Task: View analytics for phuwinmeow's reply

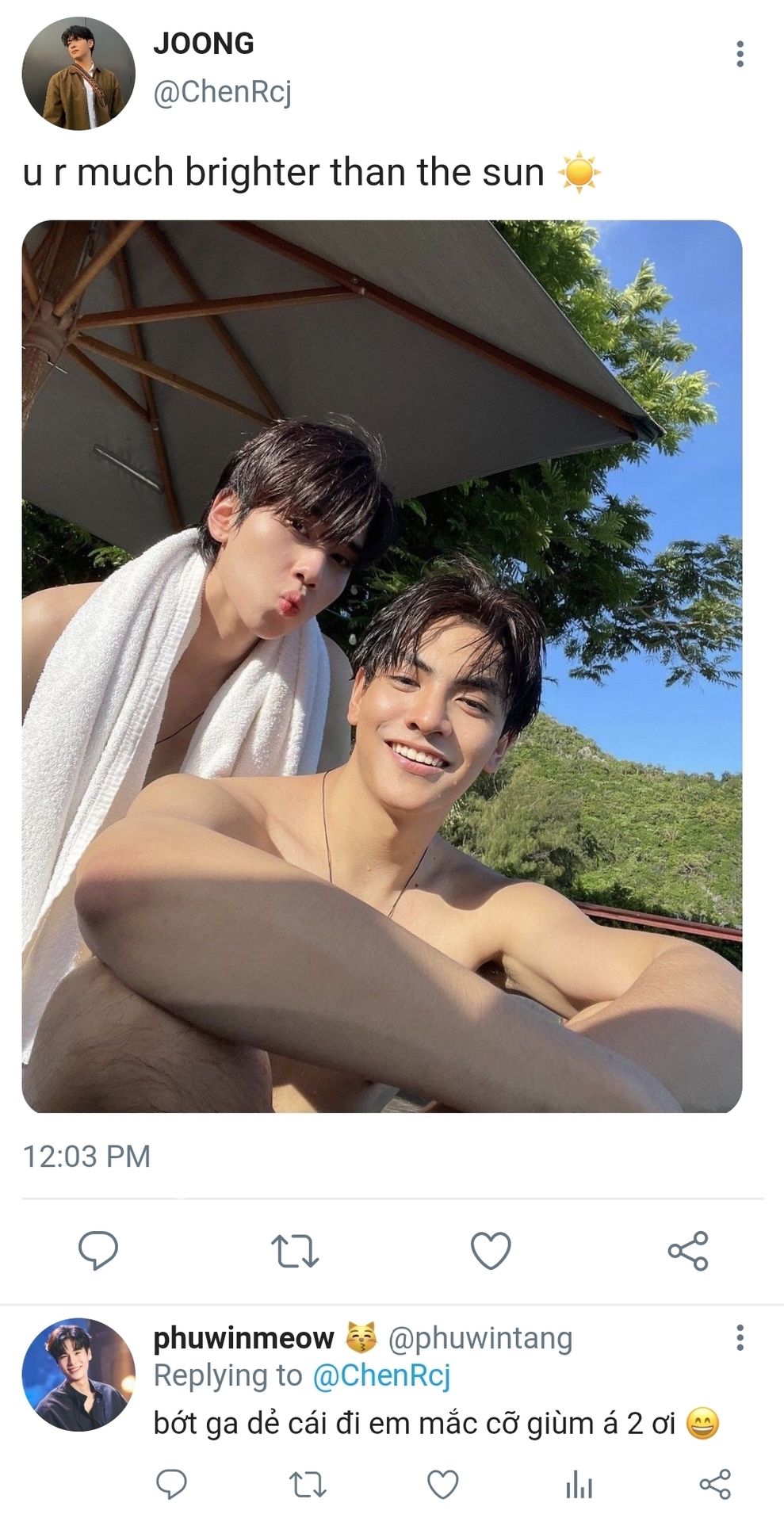Action: coord(579,1484)
